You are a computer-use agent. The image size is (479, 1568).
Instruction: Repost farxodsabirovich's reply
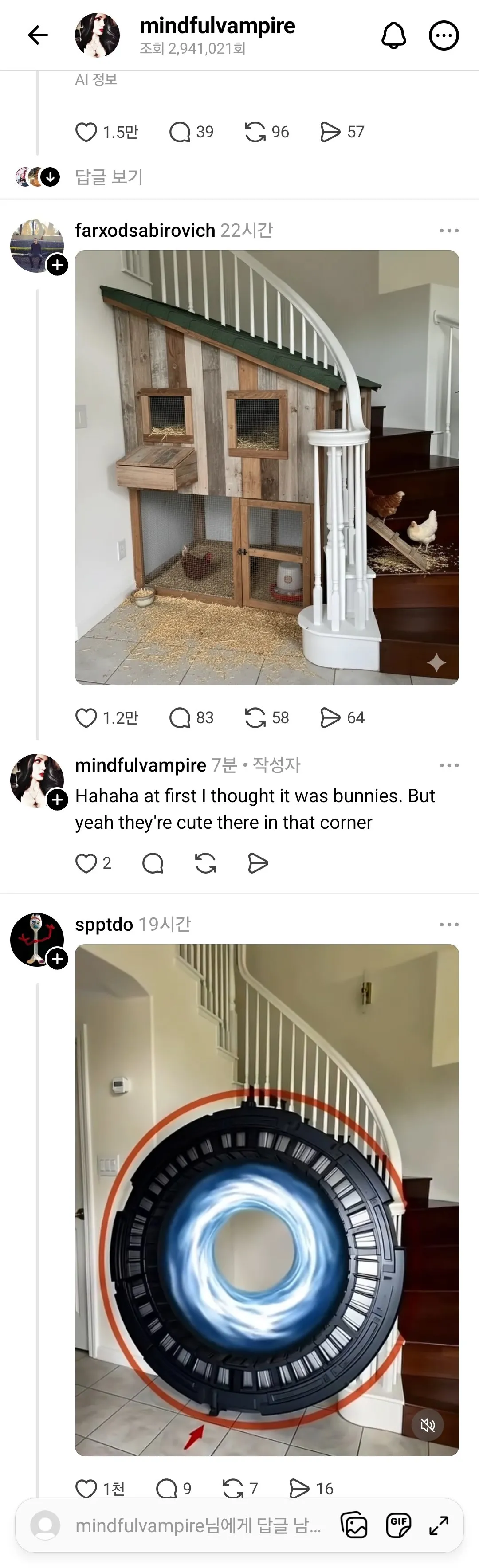click(x=255, y=717)
